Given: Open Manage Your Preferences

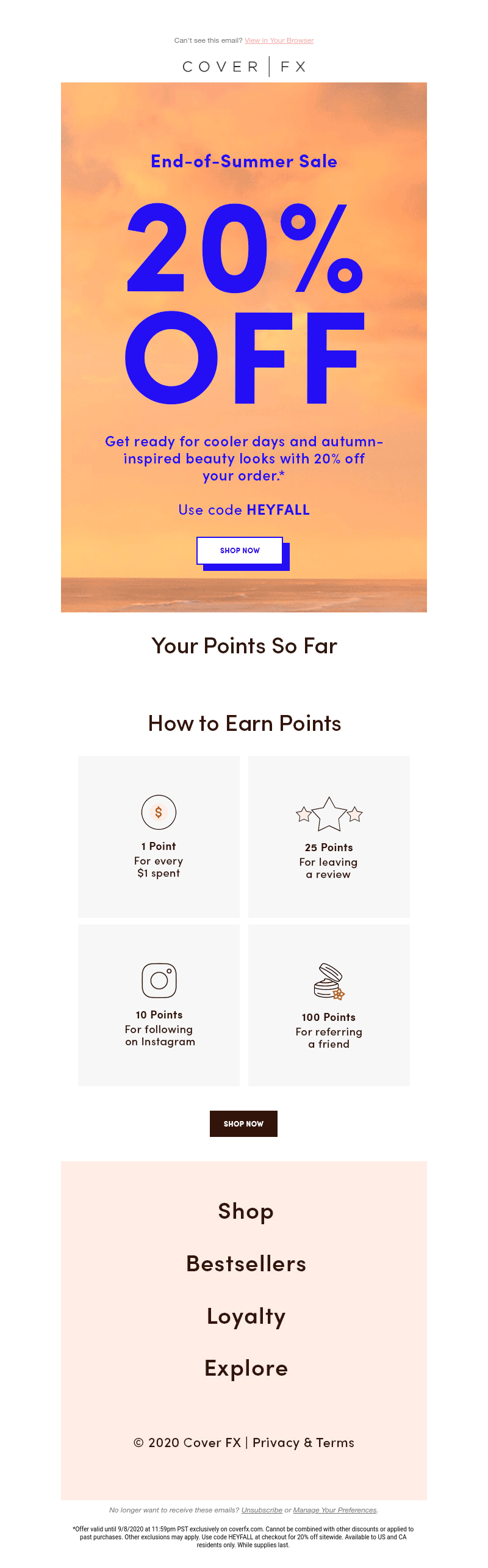Looking at the screenshot, I should point(335,1510).
